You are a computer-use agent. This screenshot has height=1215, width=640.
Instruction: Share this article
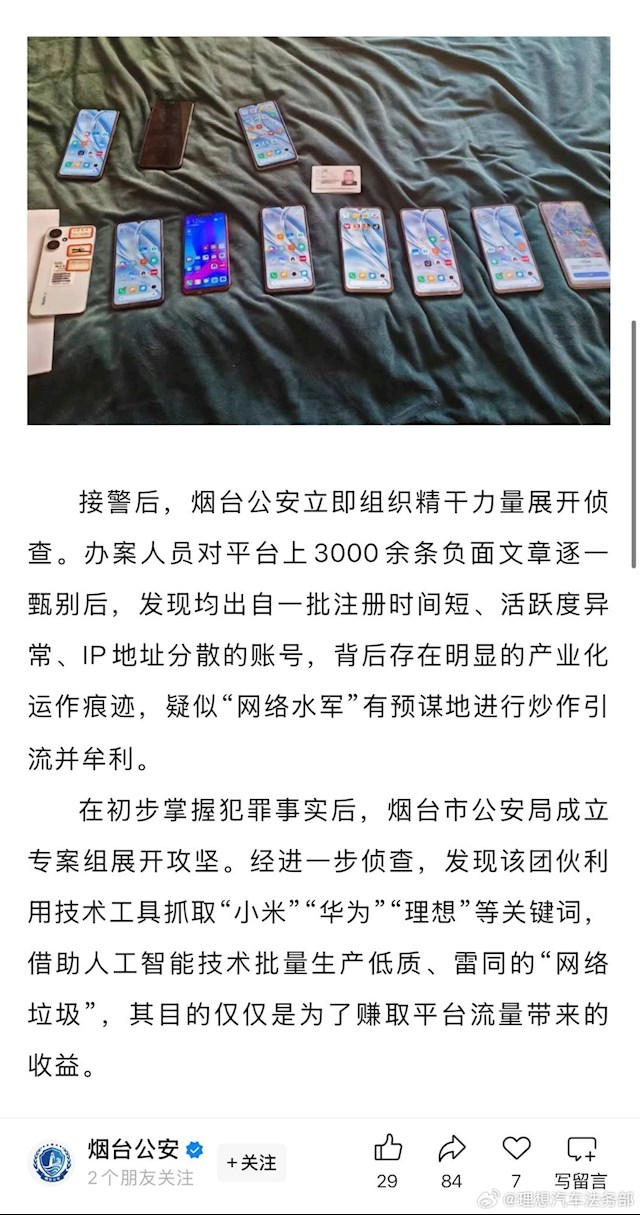pyautogui.click(x=452, y=1149)
